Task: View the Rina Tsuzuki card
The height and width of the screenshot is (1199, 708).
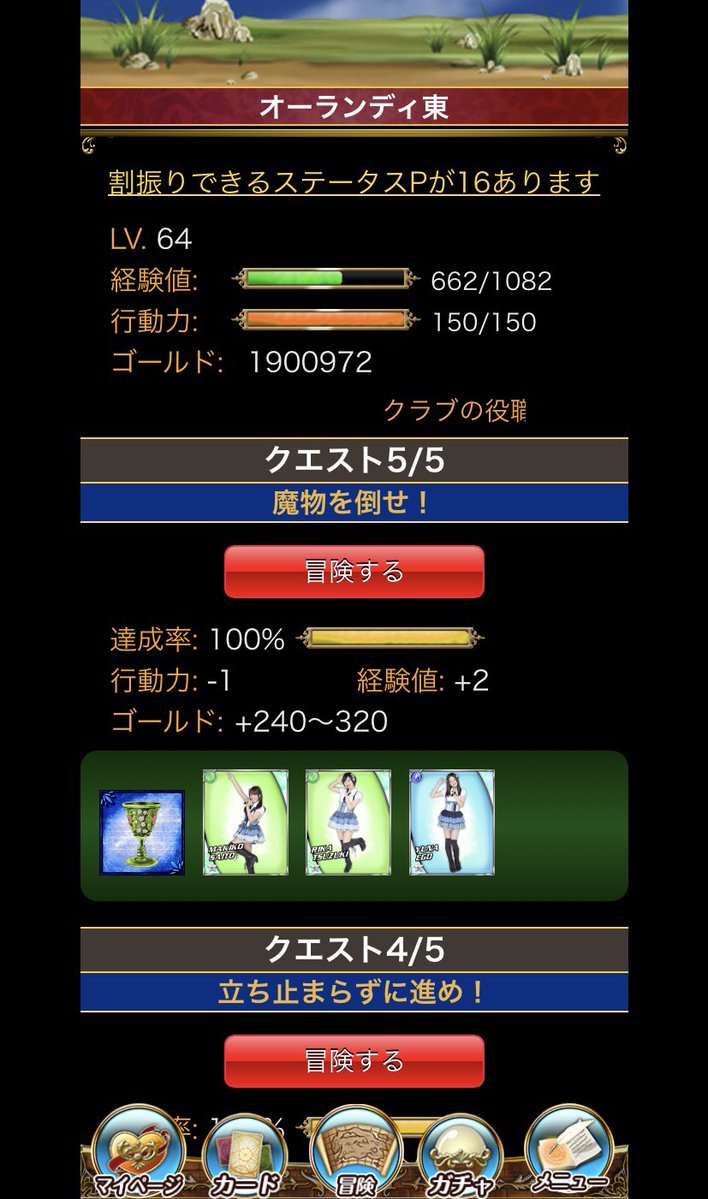Action: pos(349,822)
